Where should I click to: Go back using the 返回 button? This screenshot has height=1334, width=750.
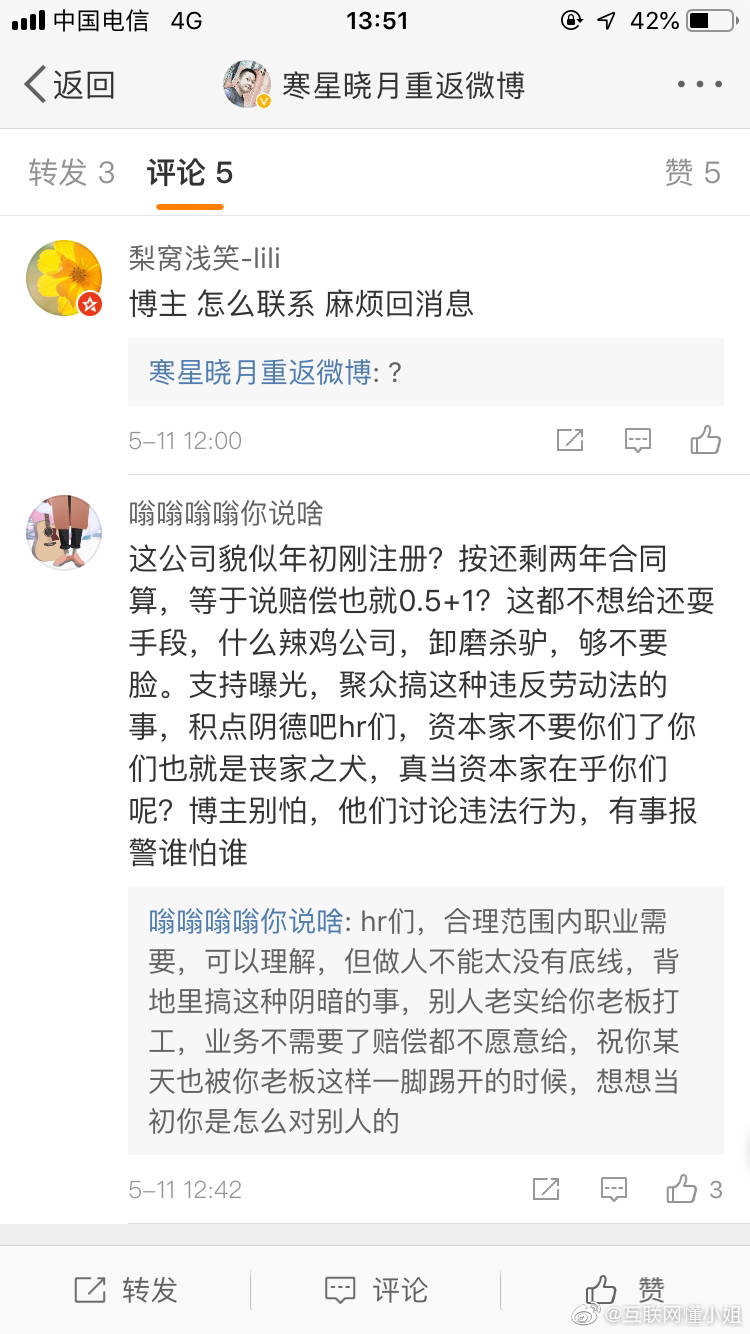tap(70, 85)
